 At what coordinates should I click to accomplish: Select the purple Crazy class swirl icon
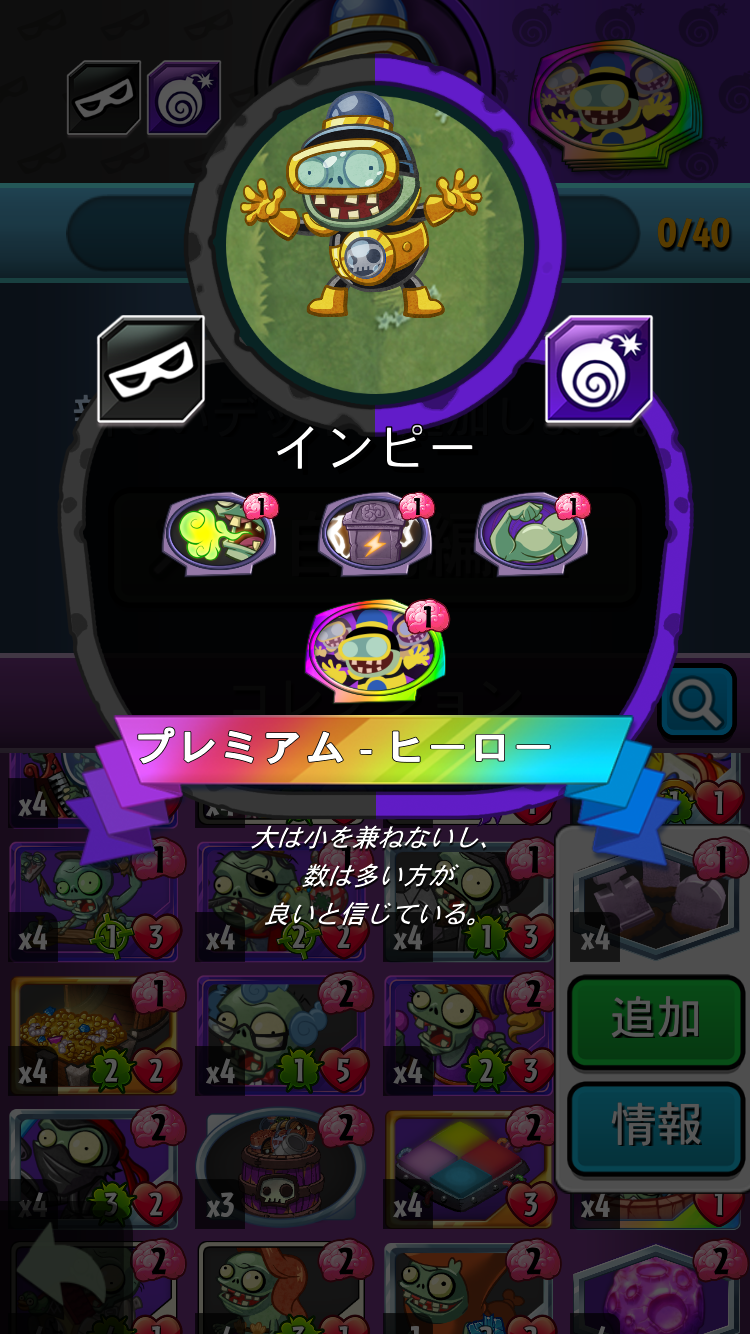tap(601, 366)
